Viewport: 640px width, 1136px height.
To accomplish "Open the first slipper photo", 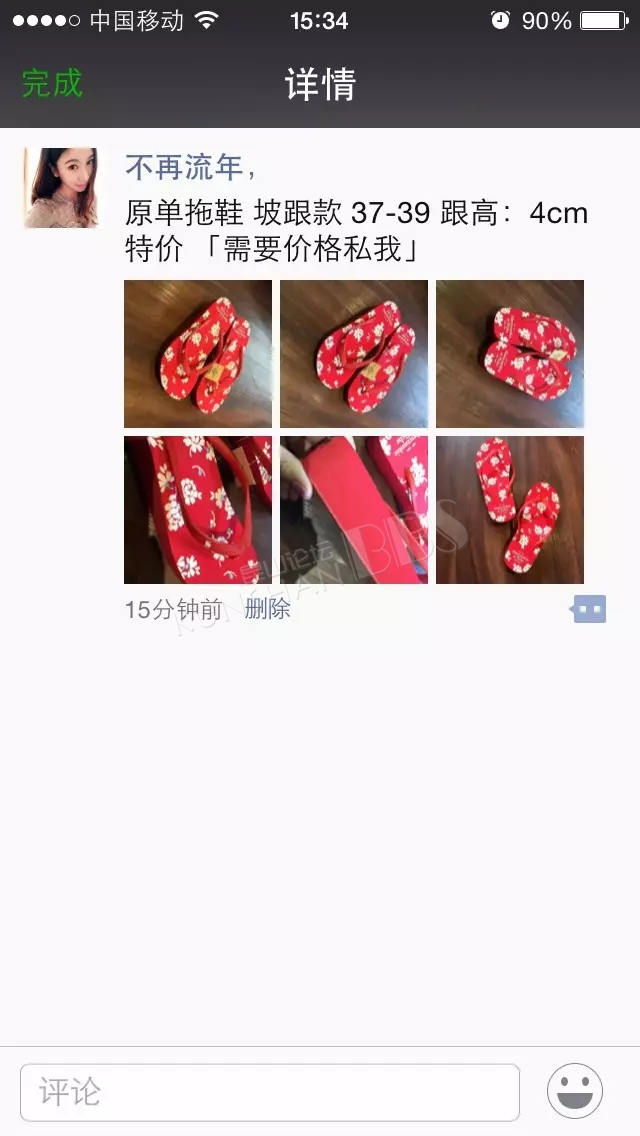I will click(198, 354).
